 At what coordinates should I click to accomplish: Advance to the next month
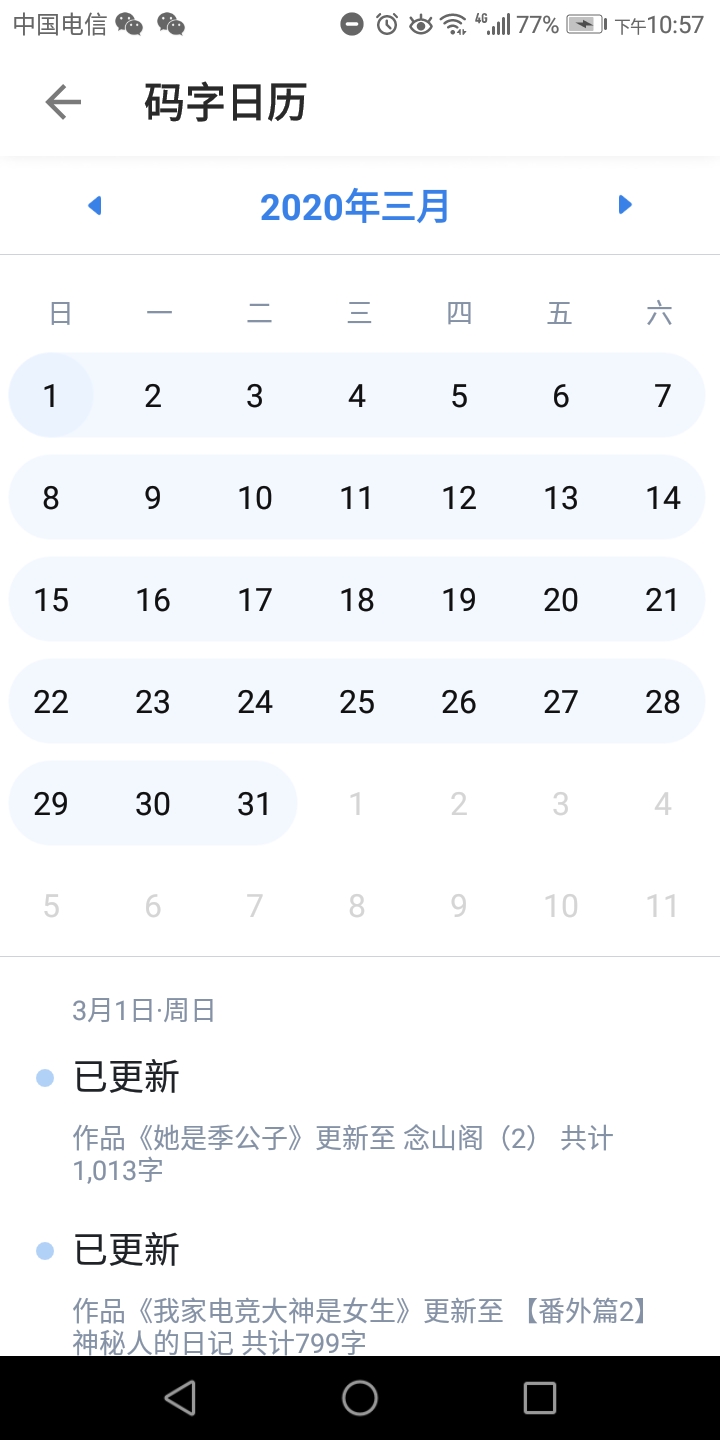pos(625,206)
